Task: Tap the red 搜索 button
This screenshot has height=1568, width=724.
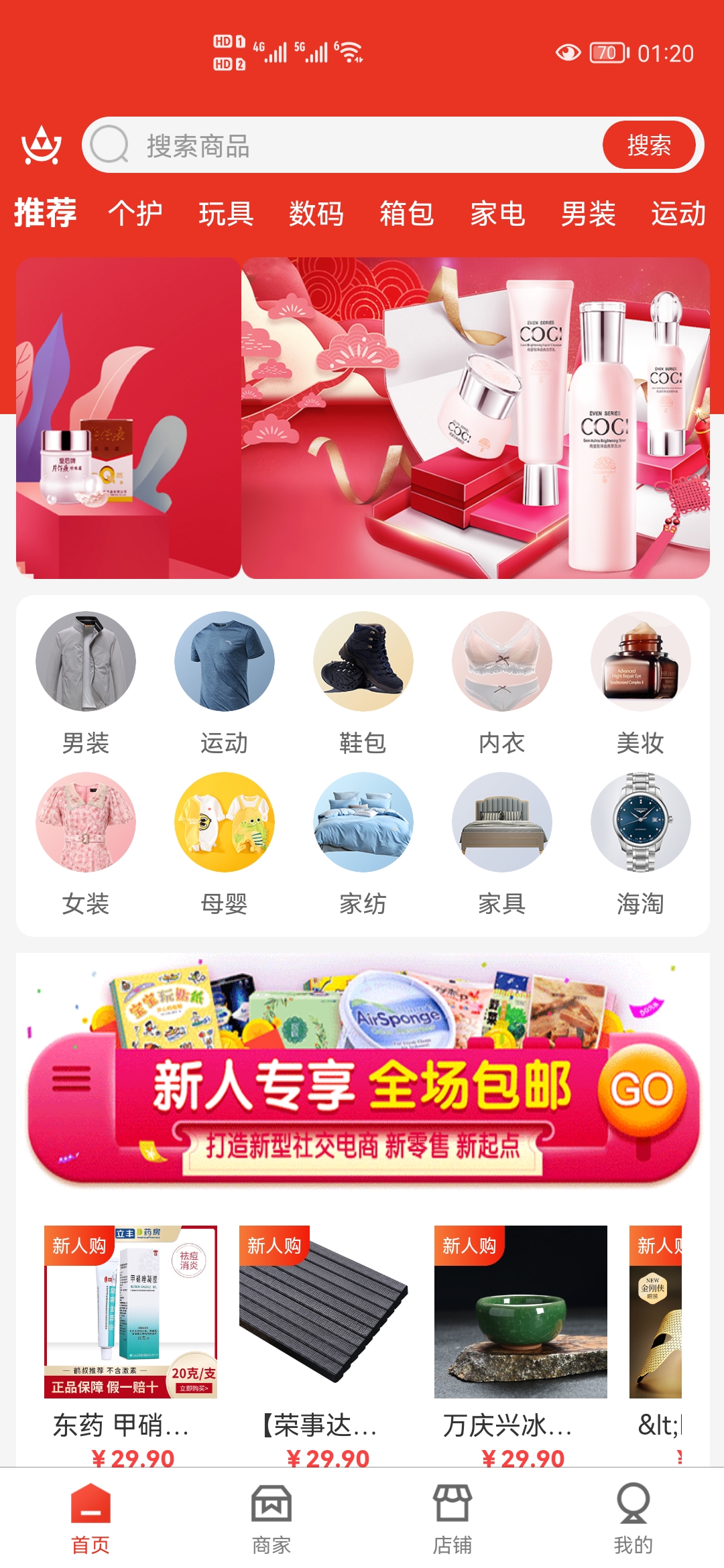Action: pos(648,145)
